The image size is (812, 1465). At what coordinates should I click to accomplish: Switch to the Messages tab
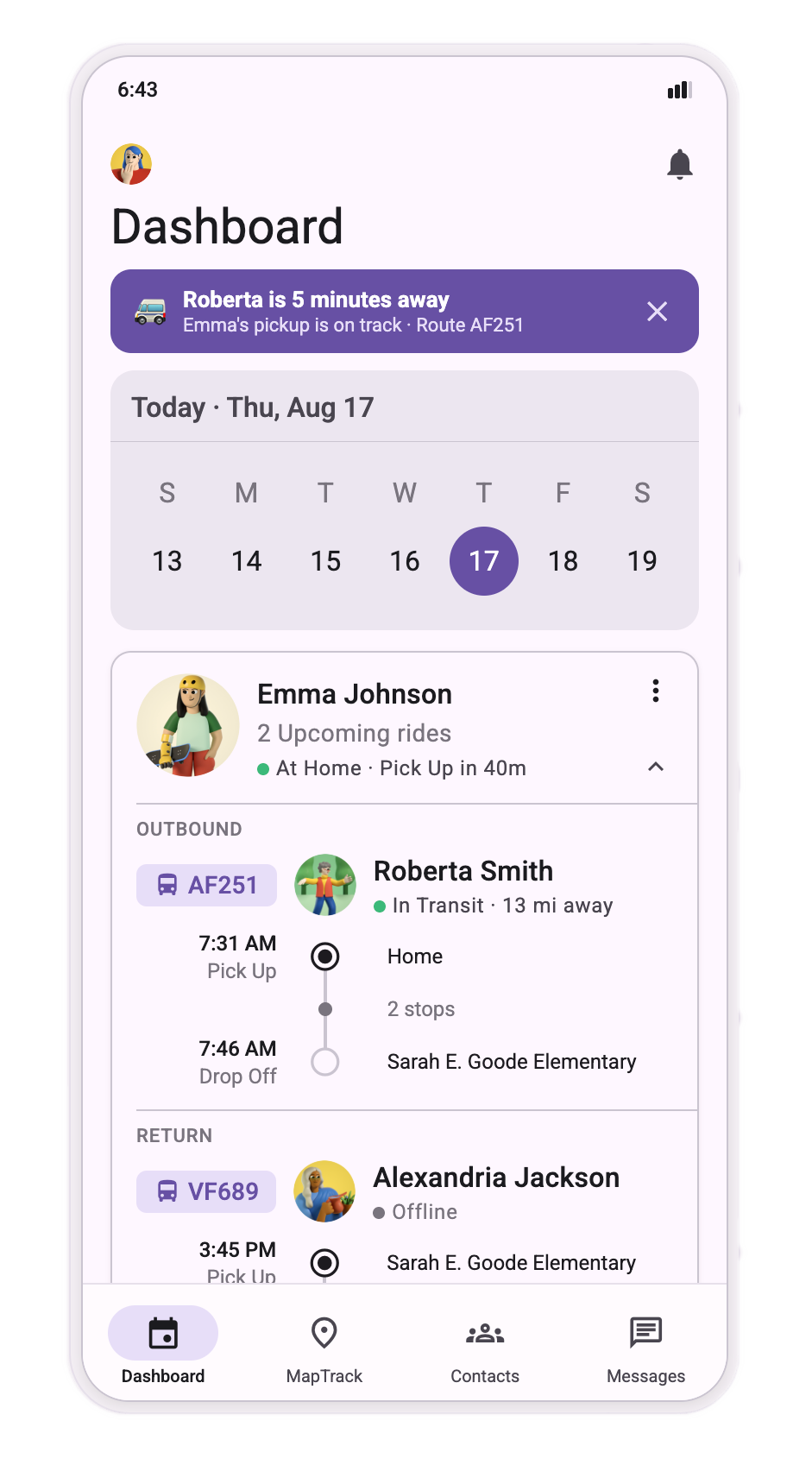(645, 1351)
